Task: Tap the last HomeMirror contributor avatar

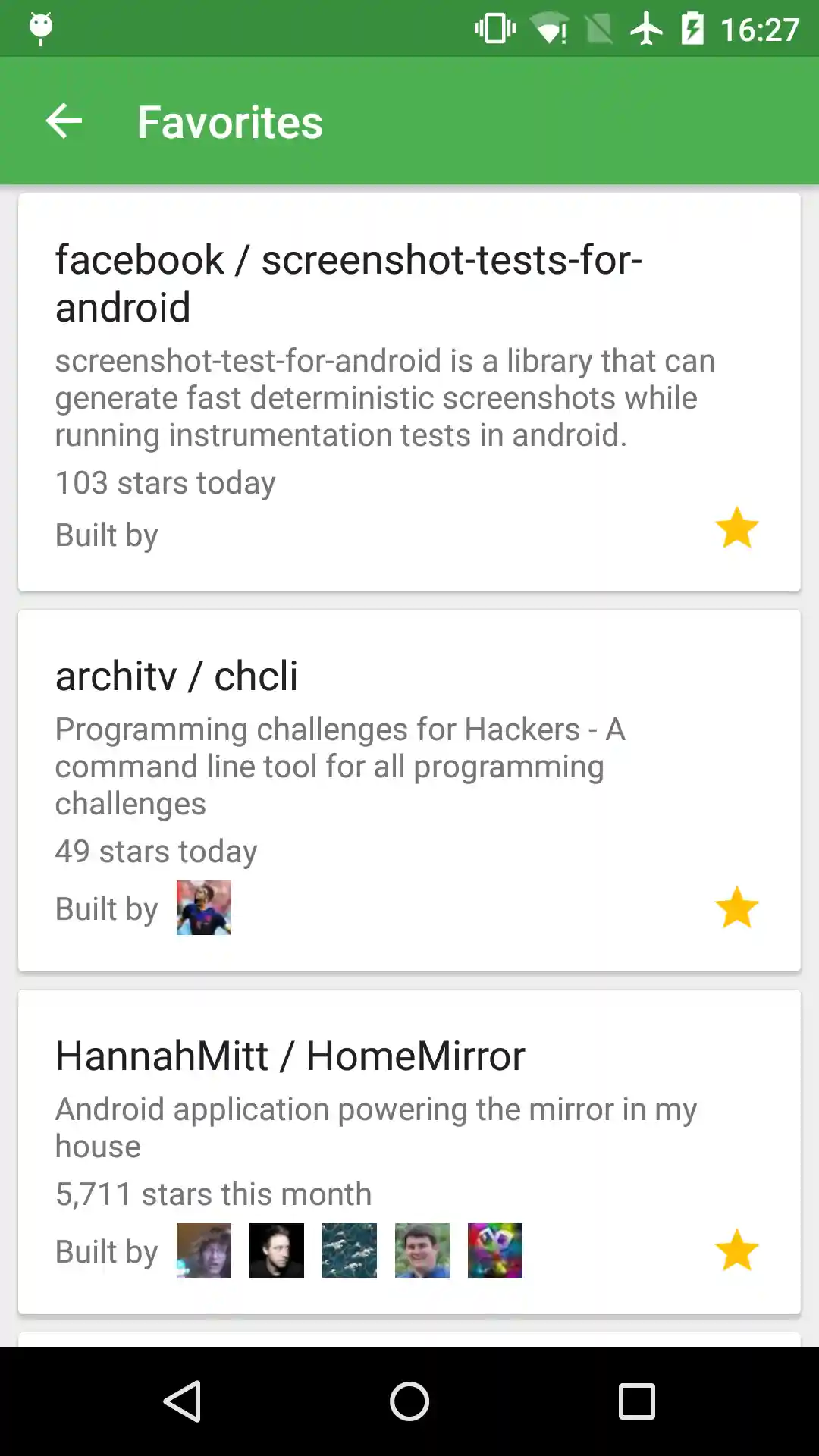Action: [x=494, y=1250]
